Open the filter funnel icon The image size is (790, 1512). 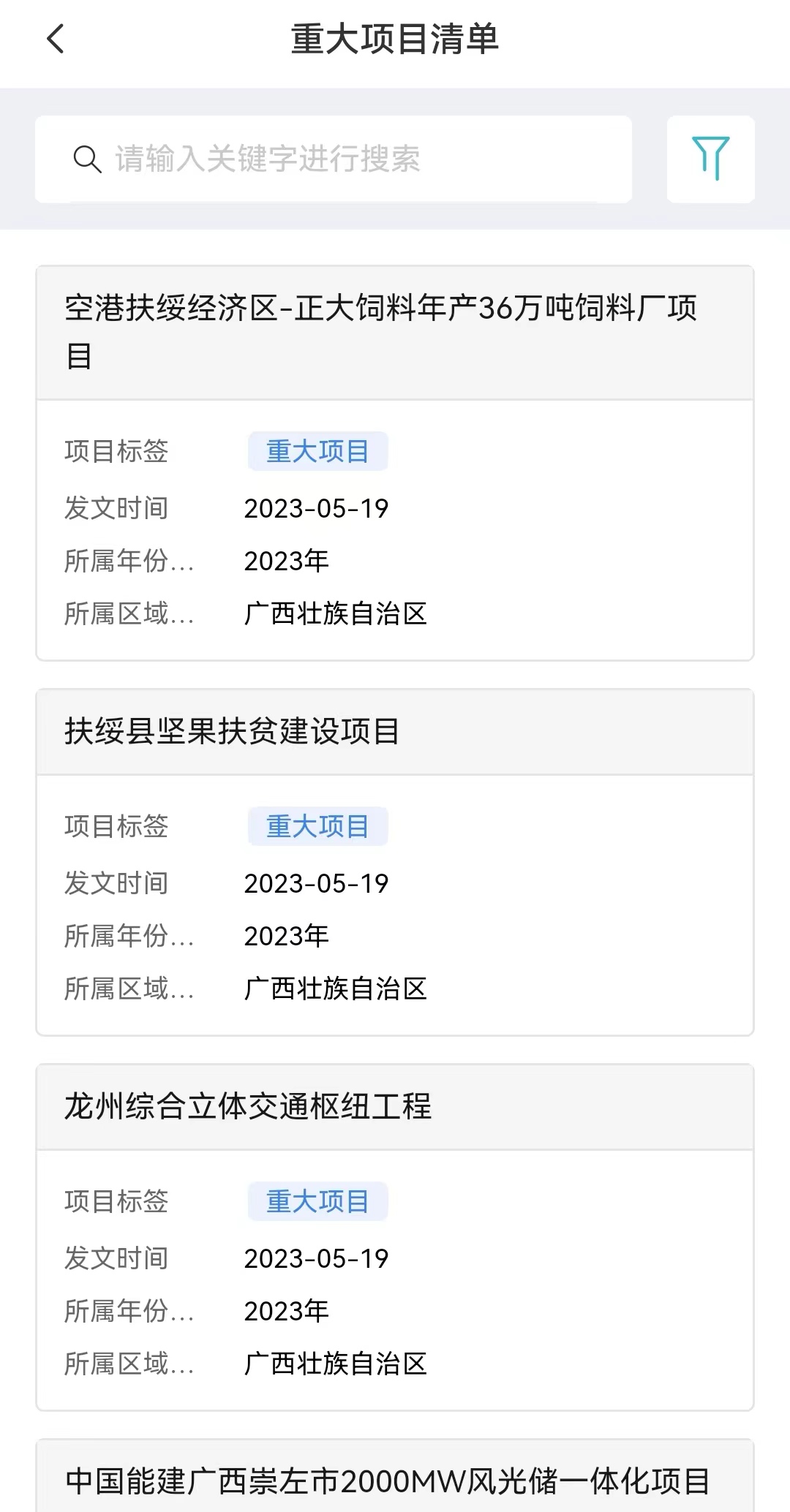(x=710, y=159)
